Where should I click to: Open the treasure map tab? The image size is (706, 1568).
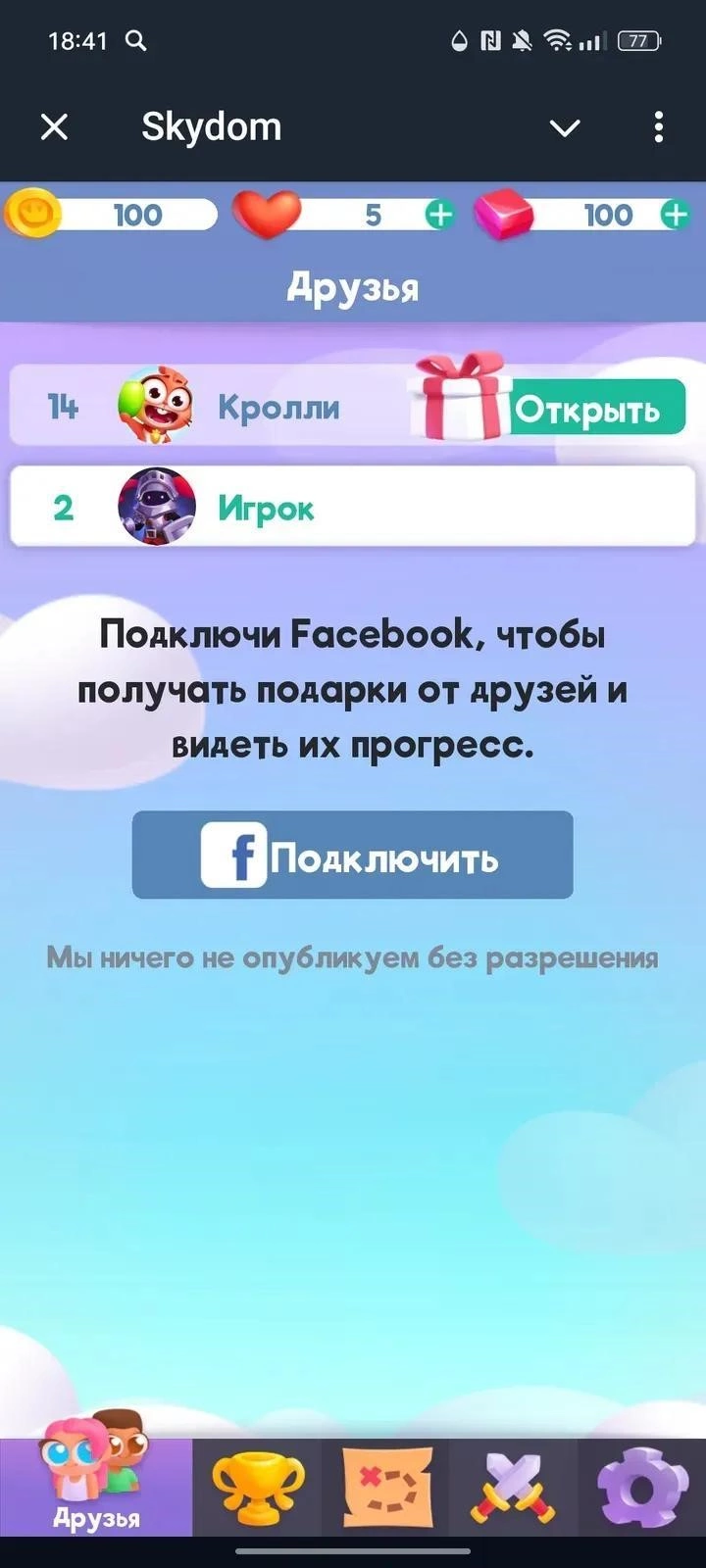coord(386,1488)
